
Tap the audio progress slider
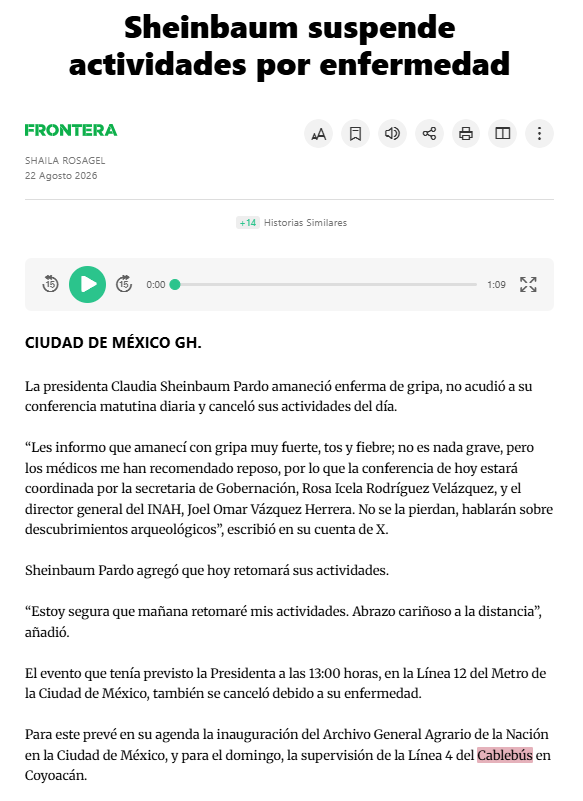[x=325, y=285]
